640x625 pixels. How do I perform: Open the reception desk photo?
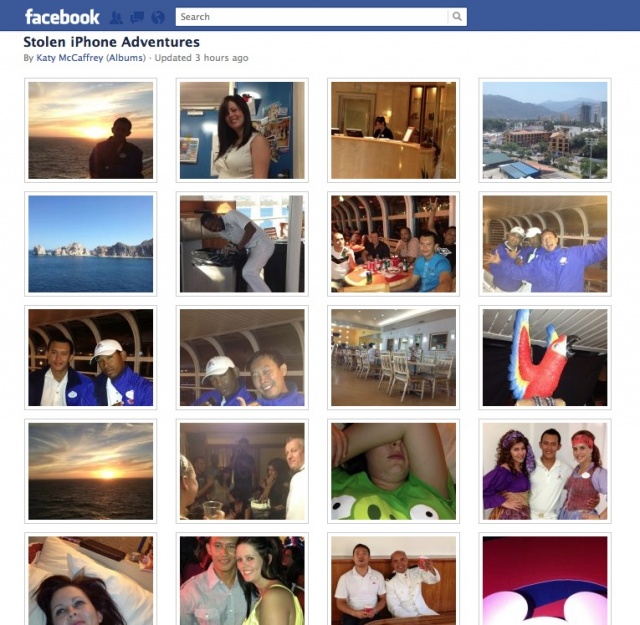393,130
